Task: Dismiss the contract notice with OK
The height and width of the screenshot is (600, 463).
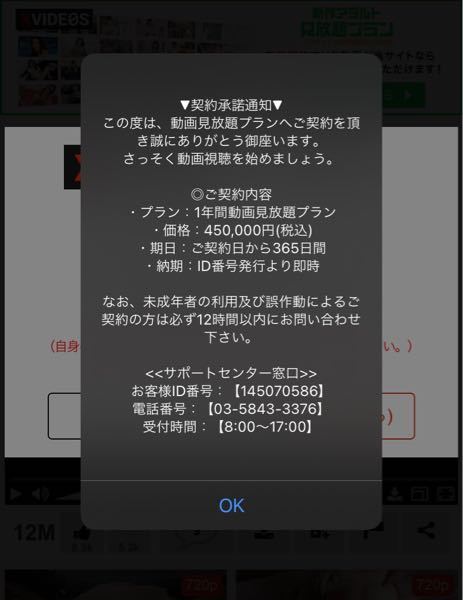Action: pos(231,505)
